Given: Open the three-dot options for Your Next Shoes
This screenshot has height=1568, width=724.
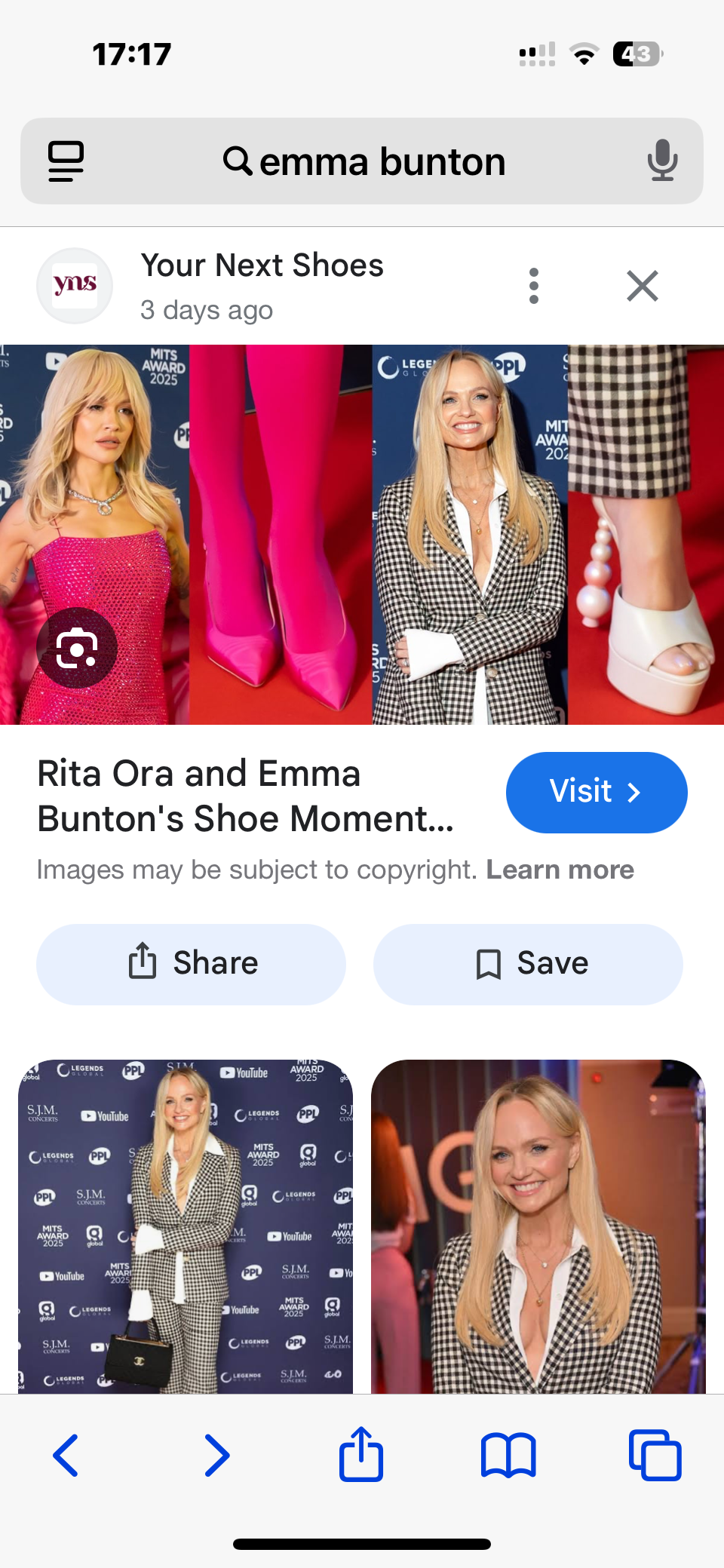Looking at the screenshot, I should click(534, 286).
